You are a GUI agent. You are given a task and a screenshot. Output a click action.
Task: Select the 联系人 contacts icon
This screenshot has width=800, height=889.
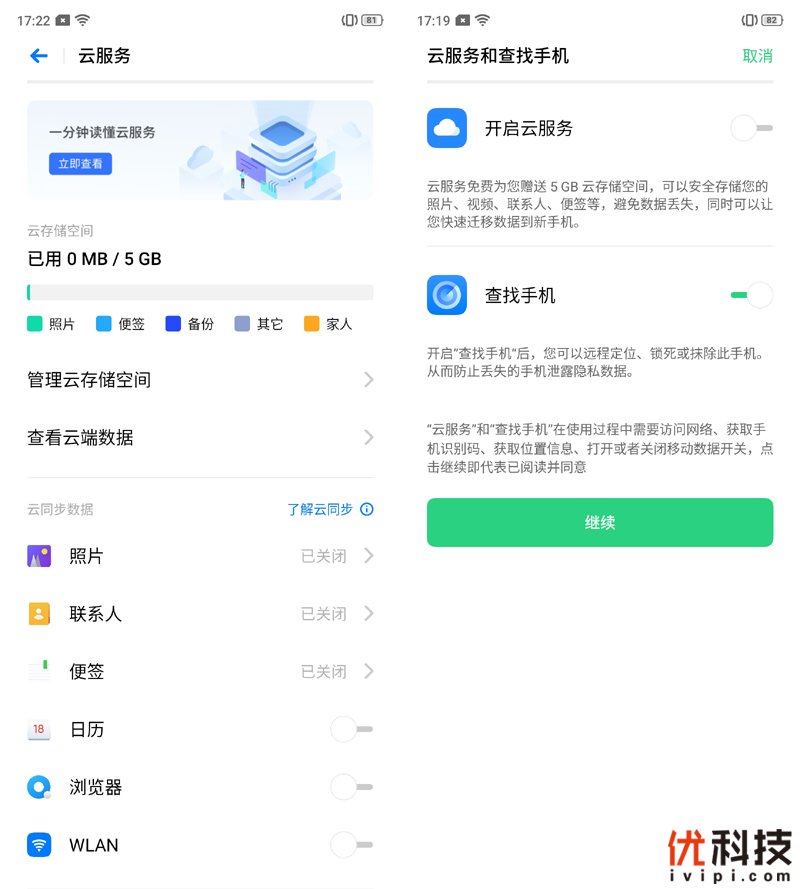click(x=38, y=613)
